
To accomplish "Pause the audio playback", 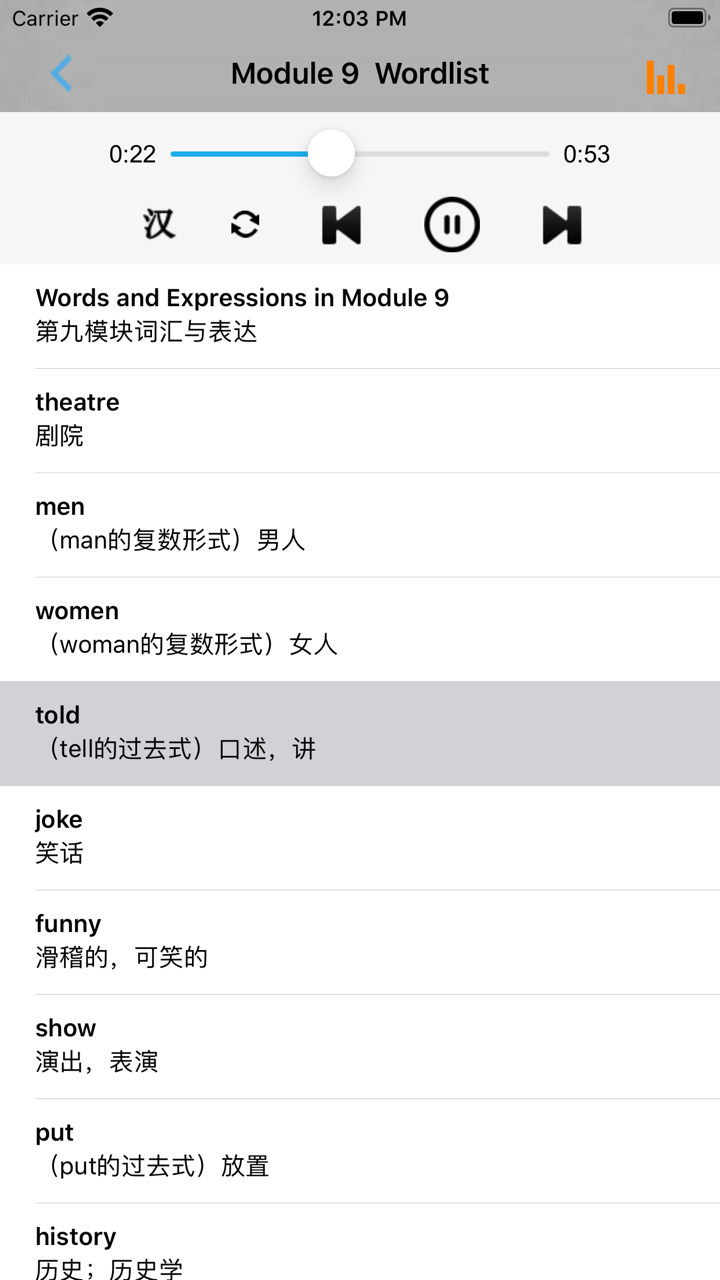I will pyautogui.click(x=452, y=224).
